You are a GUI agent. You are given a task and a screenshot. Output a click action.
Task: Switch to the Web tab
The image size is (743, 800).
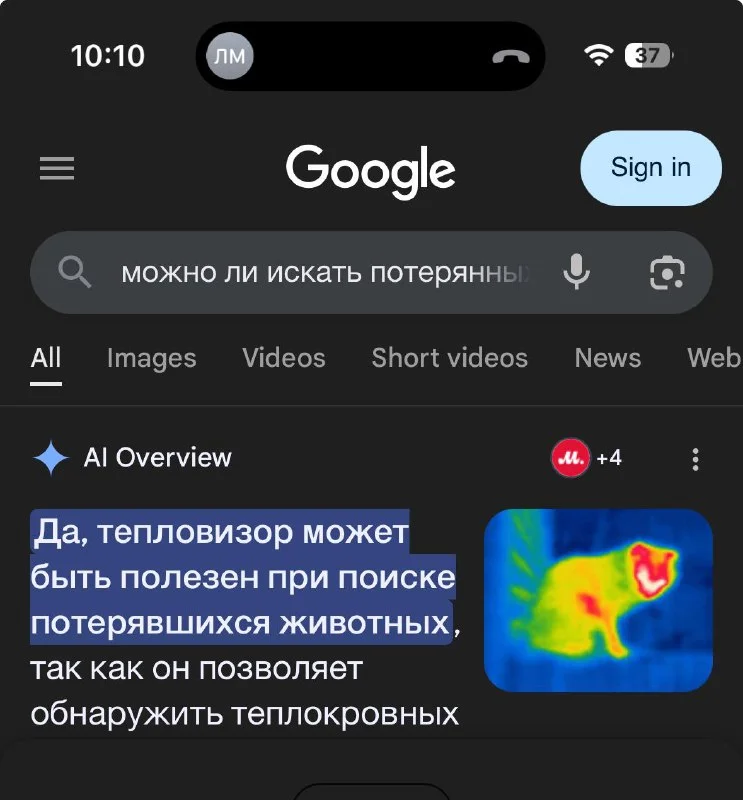coord(713,358)
